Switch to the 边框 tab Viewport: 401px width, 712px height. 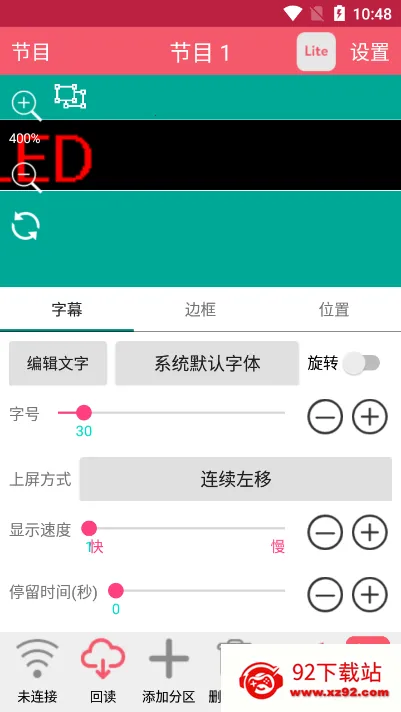(x=200, y=310)
